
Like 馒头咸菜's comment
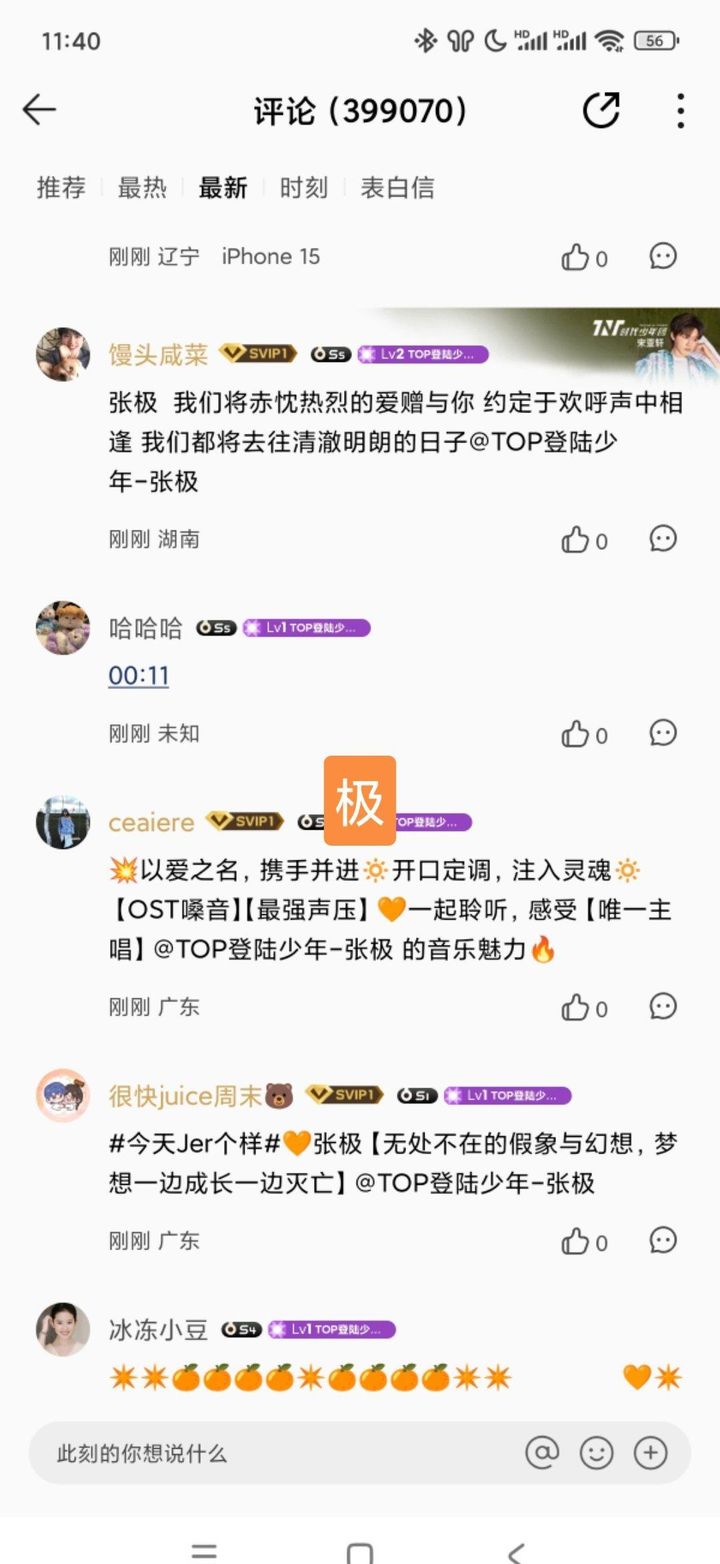point(576,540)
